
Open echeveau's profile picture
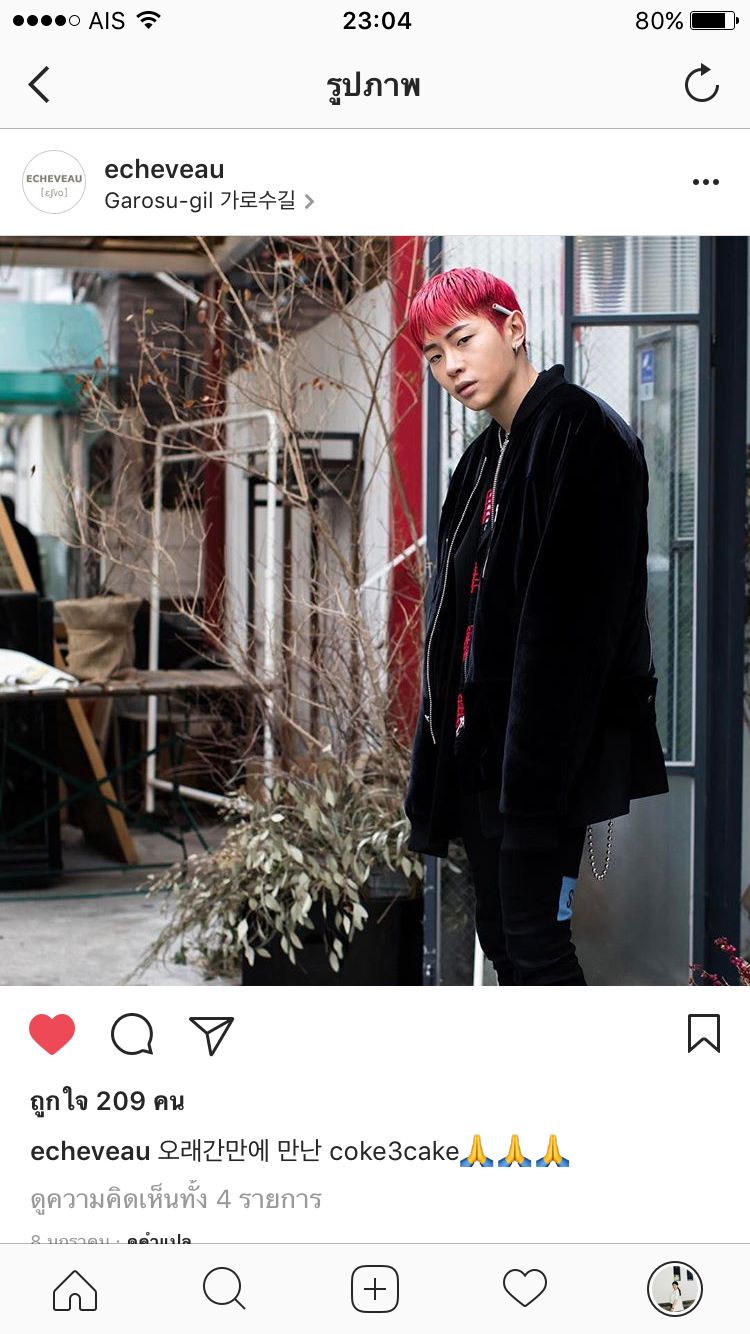[54, 182]
